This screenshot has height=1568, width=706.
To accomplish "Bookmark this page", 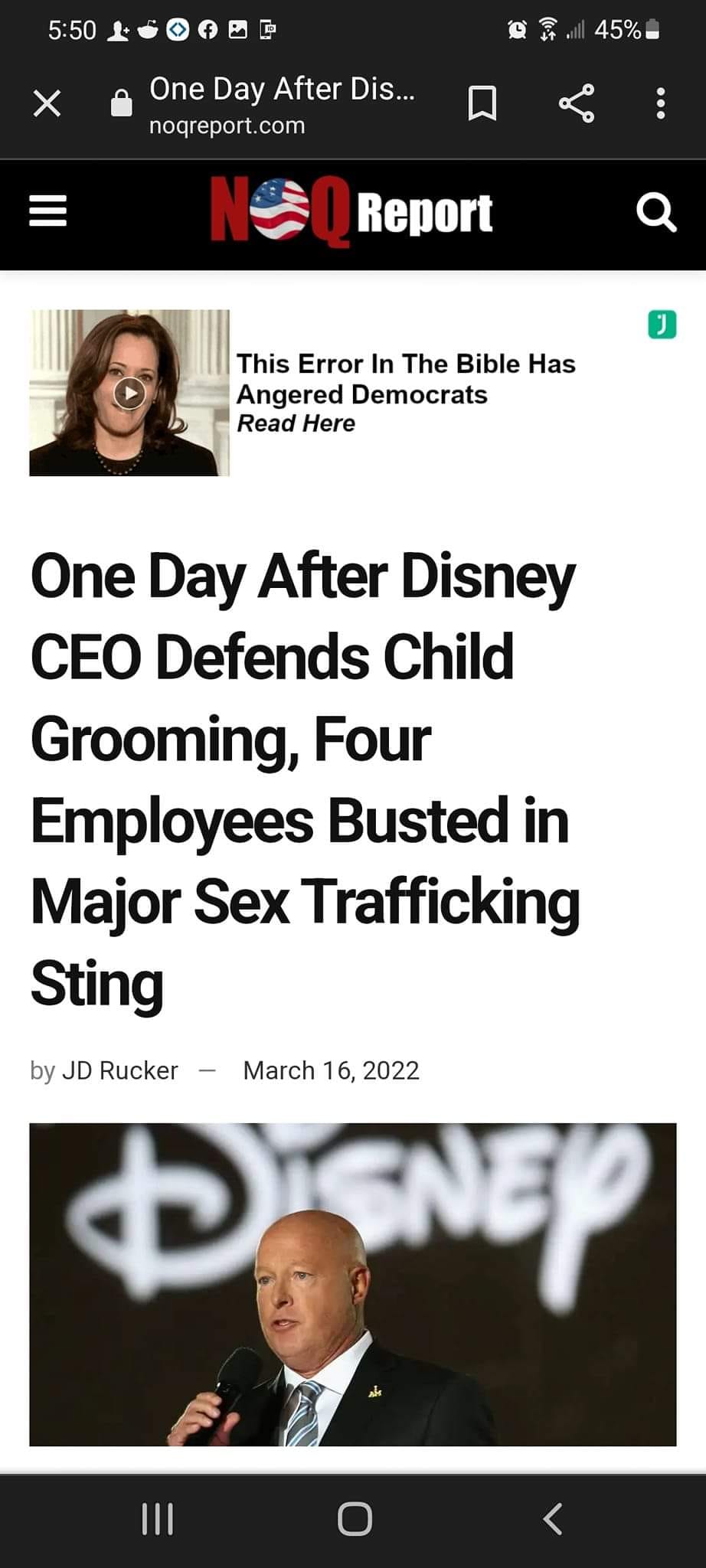I will (482, 103).
